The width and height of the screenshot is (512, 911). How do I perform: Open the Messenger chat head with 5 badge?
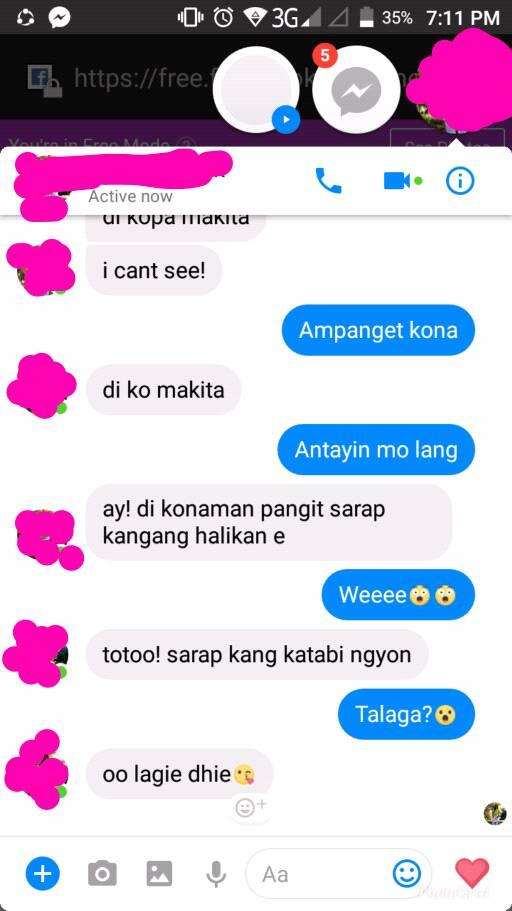coord(356,91)
